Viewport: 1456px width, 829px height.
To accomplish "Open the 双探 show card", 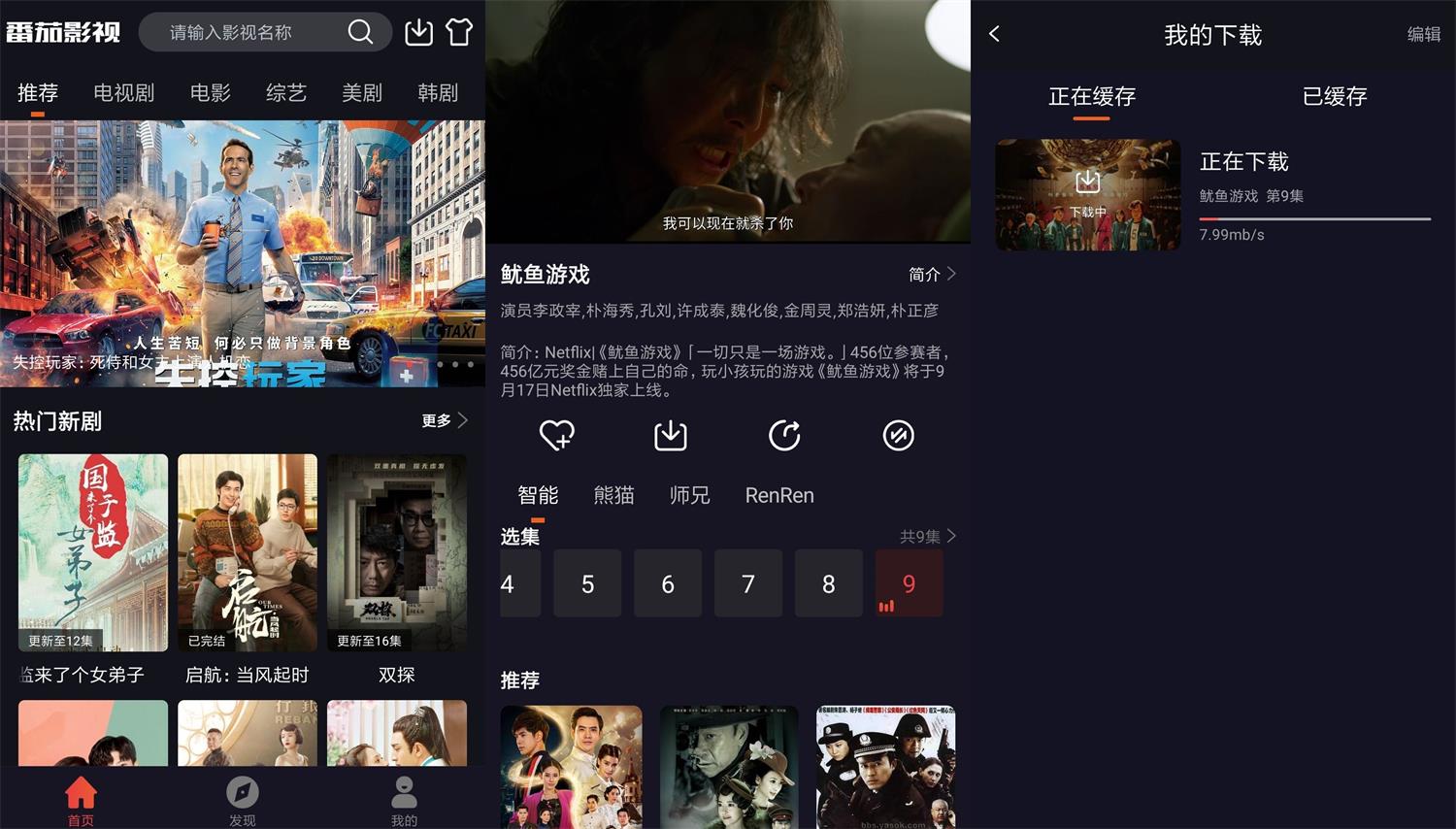I will [397, 552].
